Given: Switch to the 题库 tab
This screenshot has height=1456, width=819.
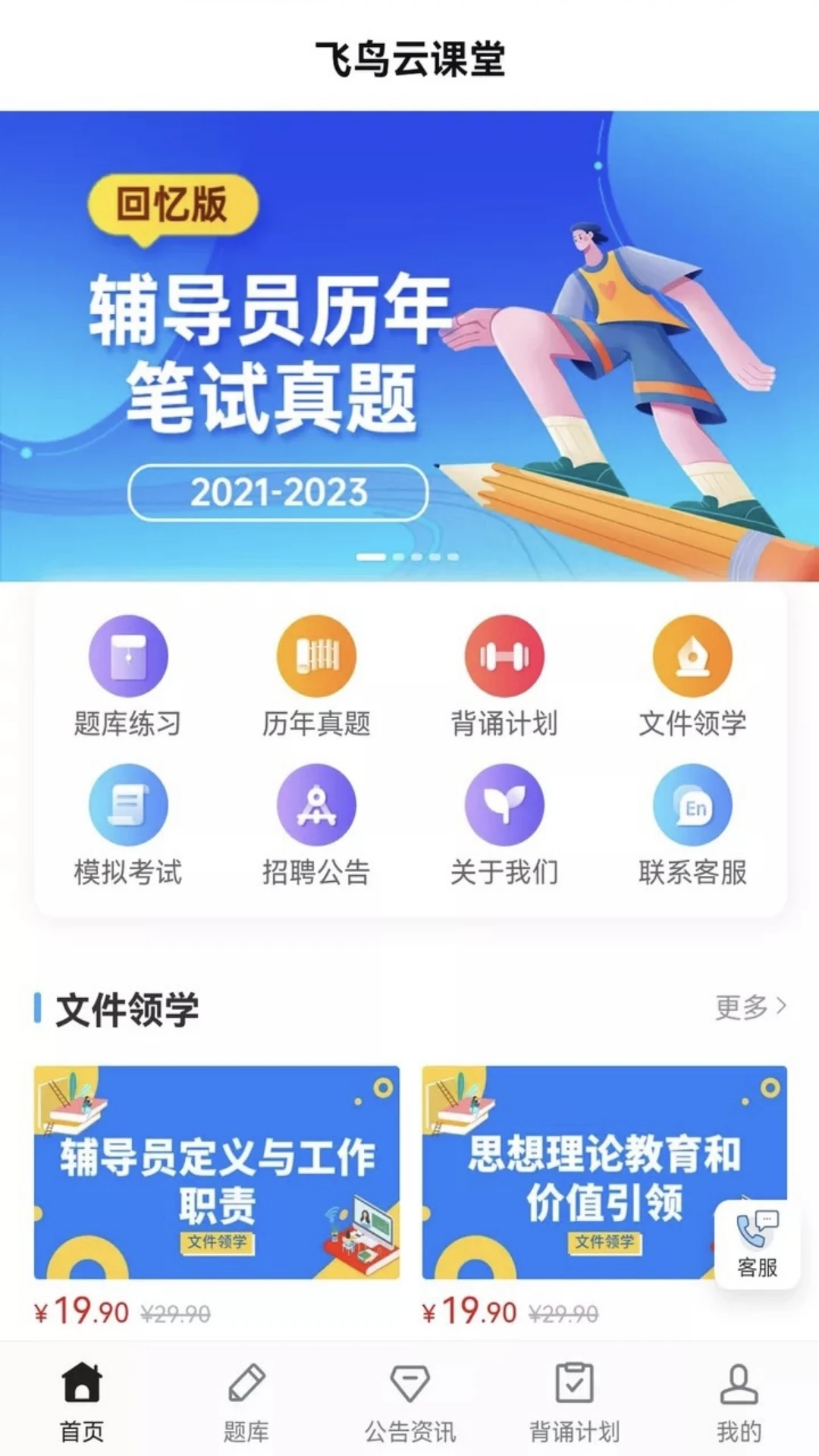Looking at the screenshot, I should [x=246, y=1401].
